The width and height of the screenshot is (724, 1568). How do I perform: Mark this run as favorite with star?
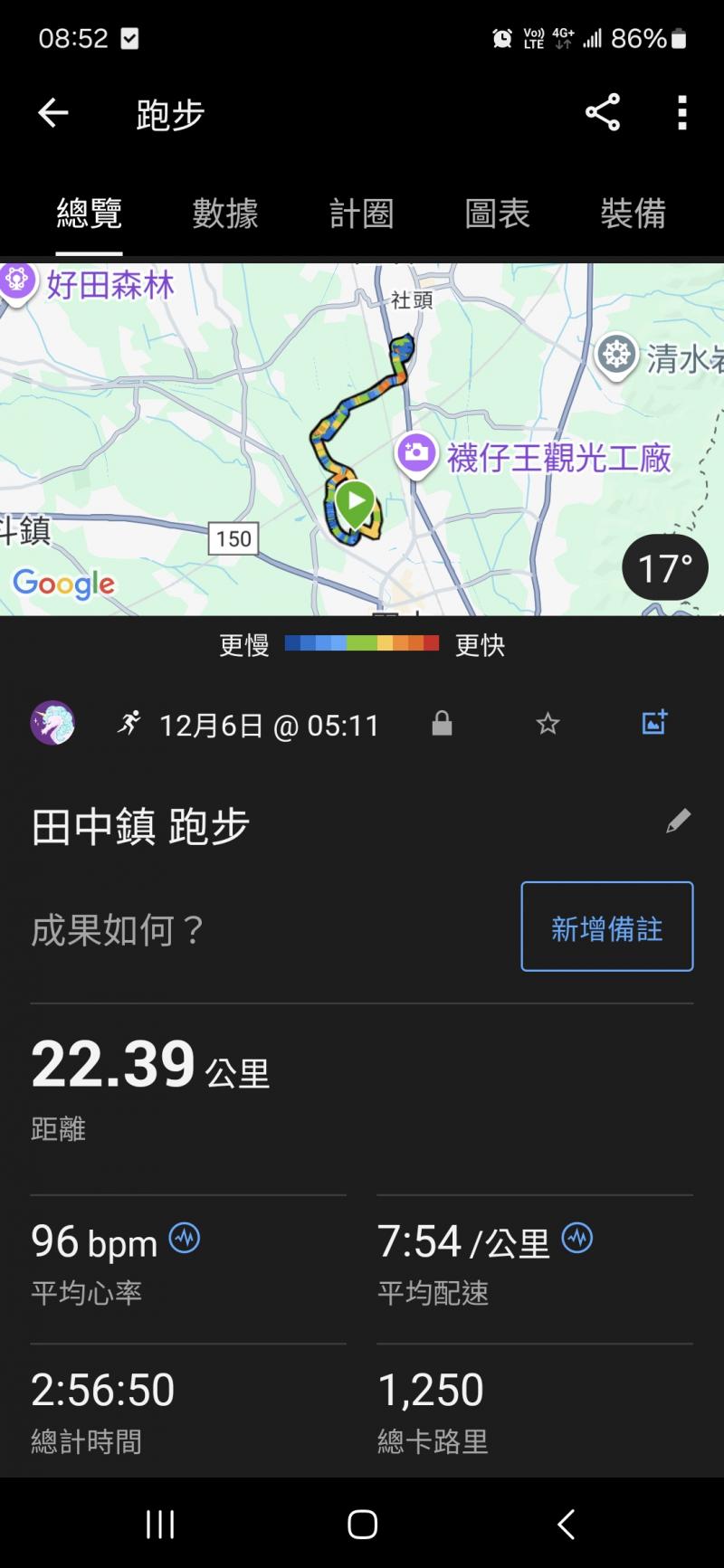(x=548, y=724)
